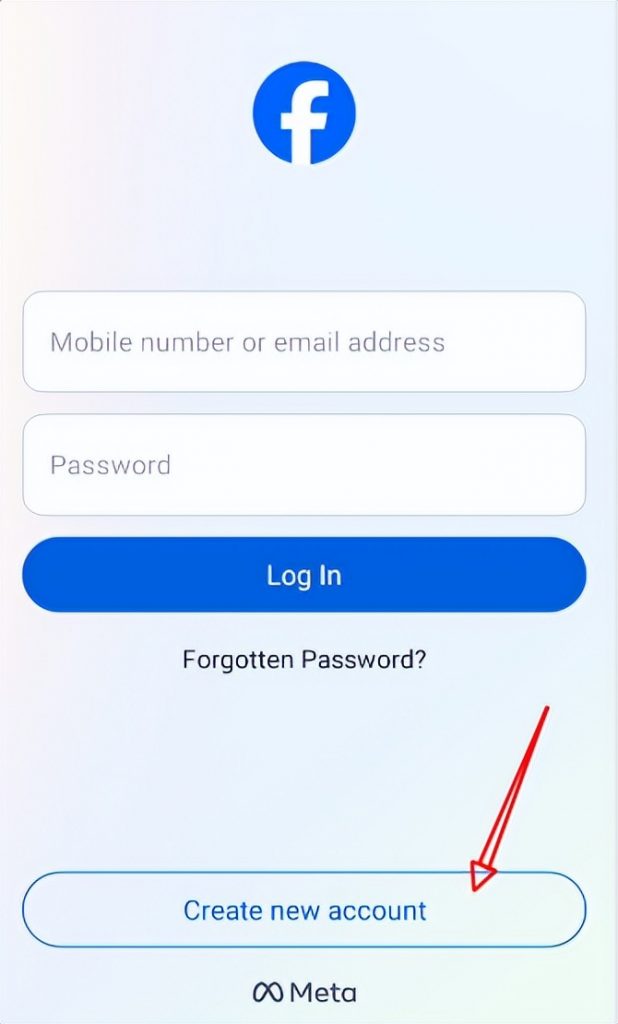Tap the blue Log In button

(304, 575)
